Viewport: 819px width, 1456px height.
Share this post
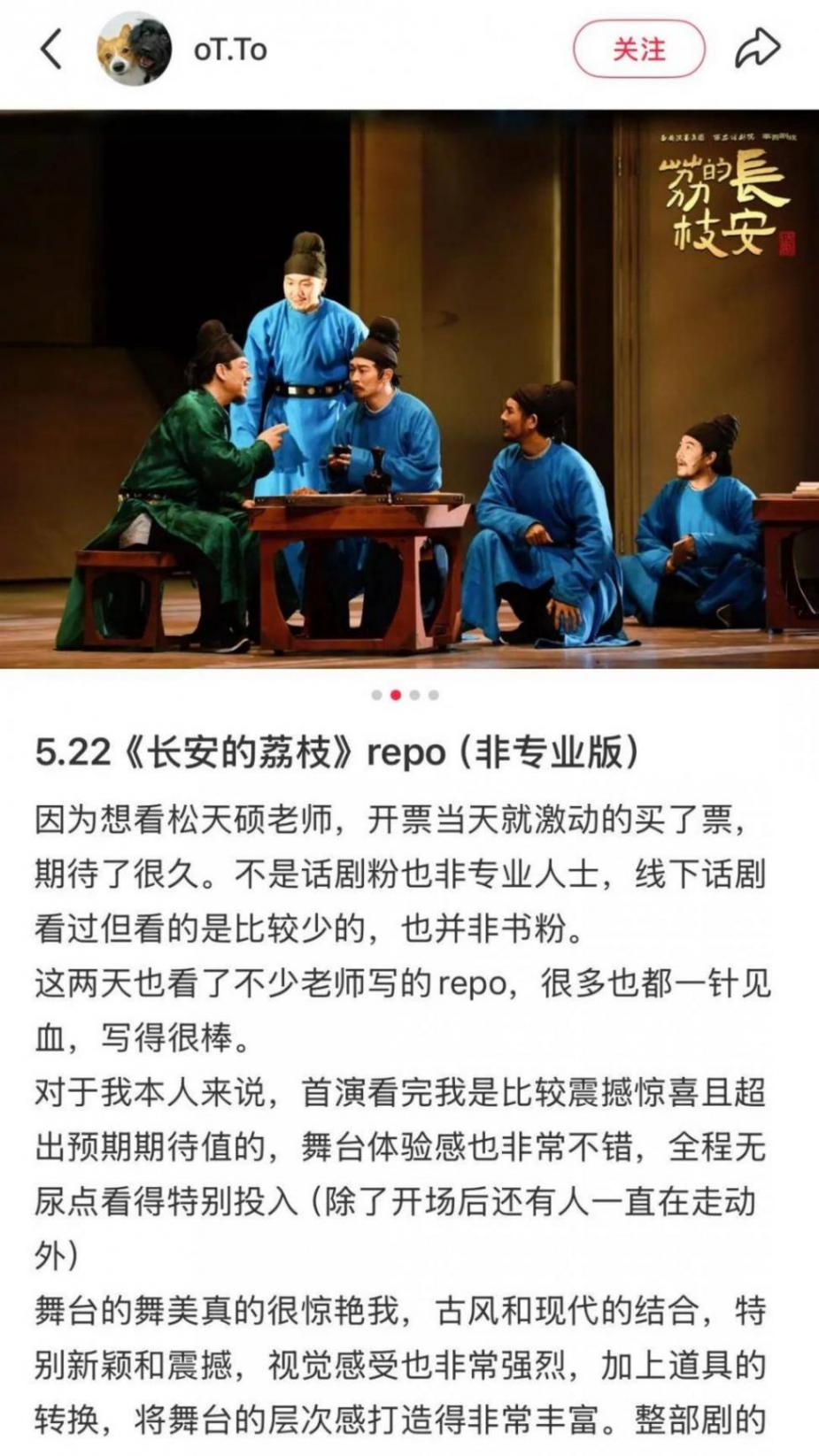pyautogui.click(x=758, y=49)
